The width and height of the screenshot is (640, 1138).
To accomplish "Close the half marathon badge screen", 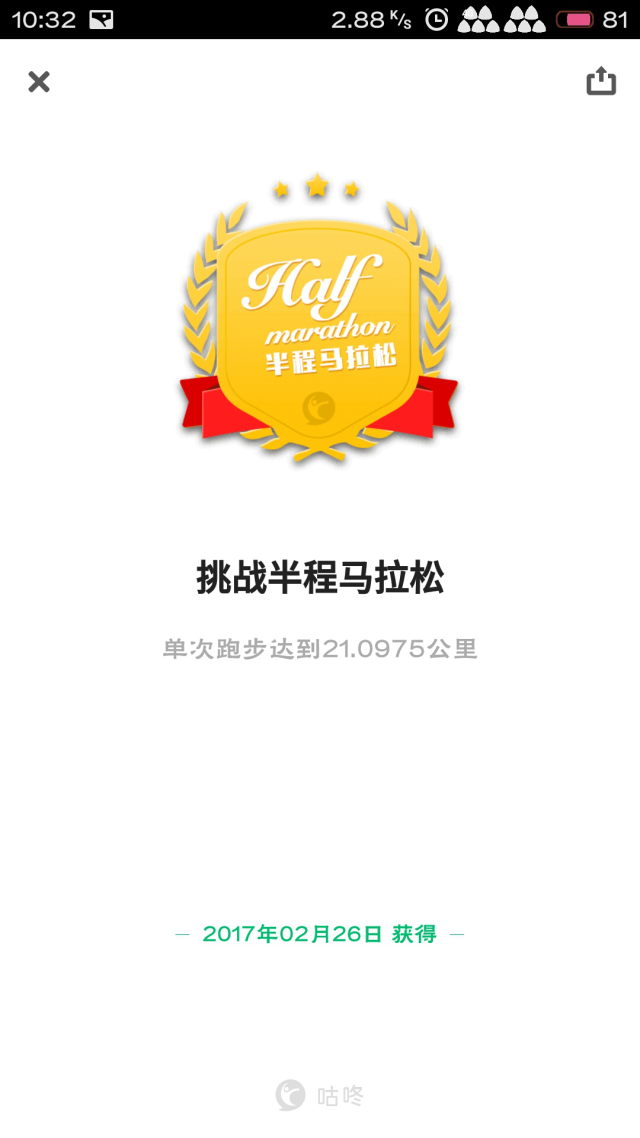I will click(39, 82).
